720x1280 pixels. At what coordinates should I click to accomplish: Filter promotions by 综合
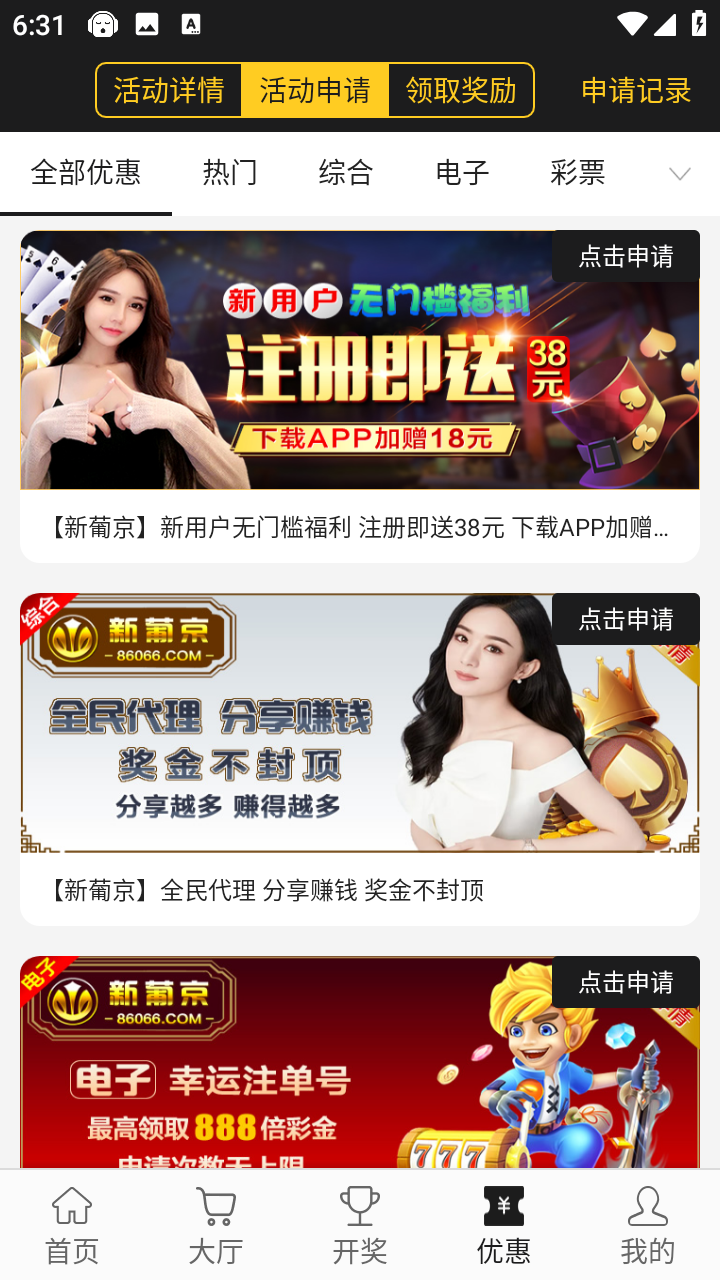click(x=346, y=173)
